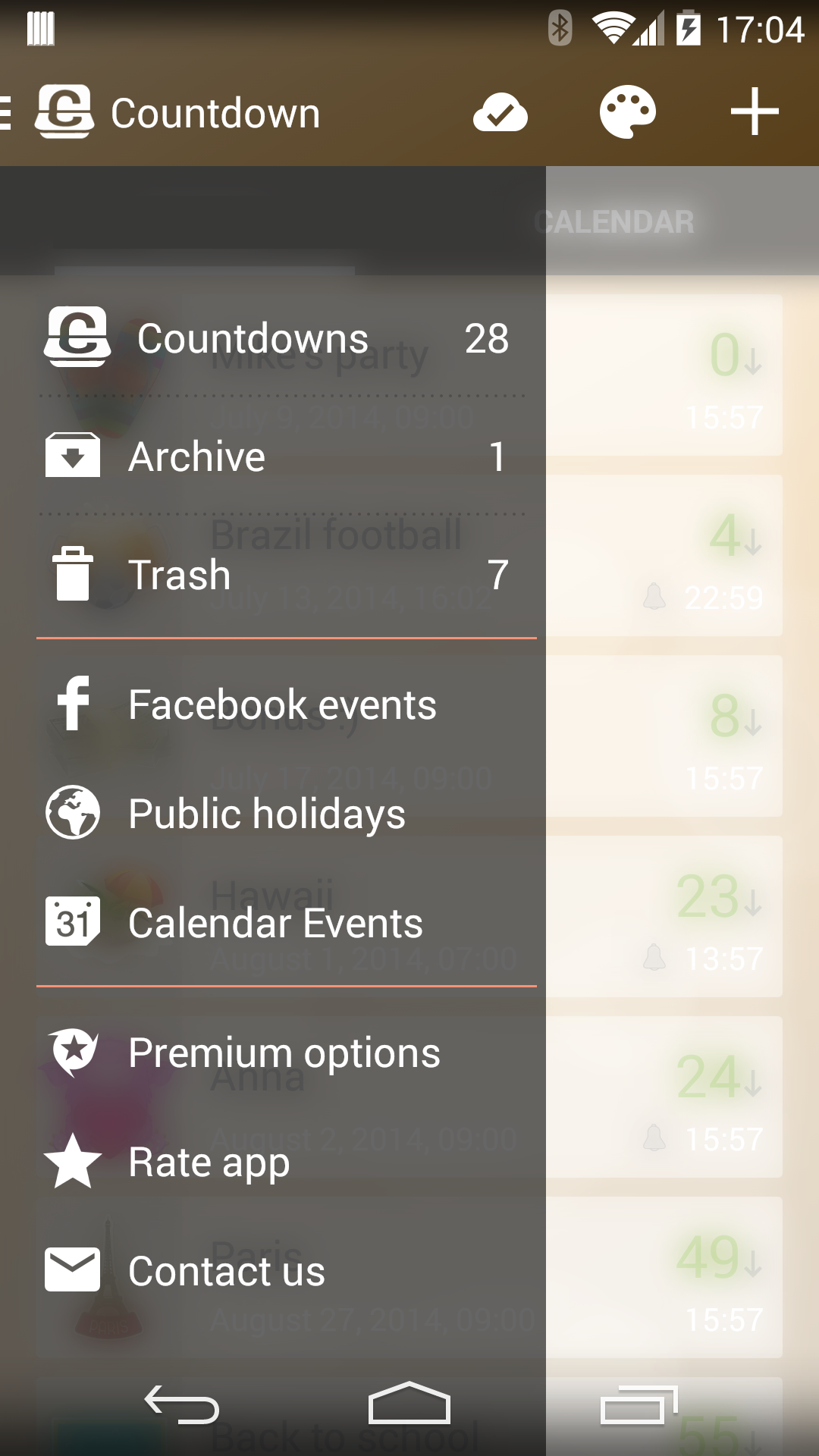The height and width of the screenshot is (1456, 819).
Task: Open the Premium options badge icon
Action: click(73, 1052)
